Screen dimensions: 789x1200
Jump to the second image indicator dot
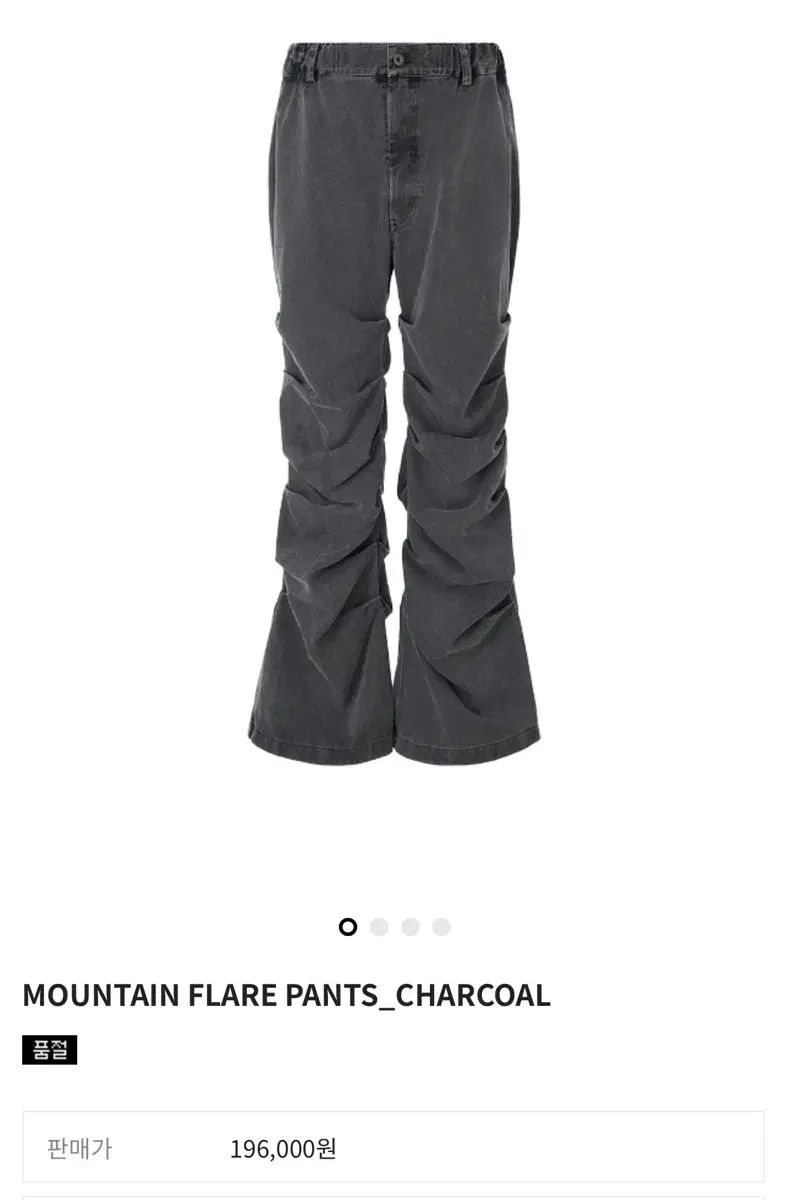[379, 927]
